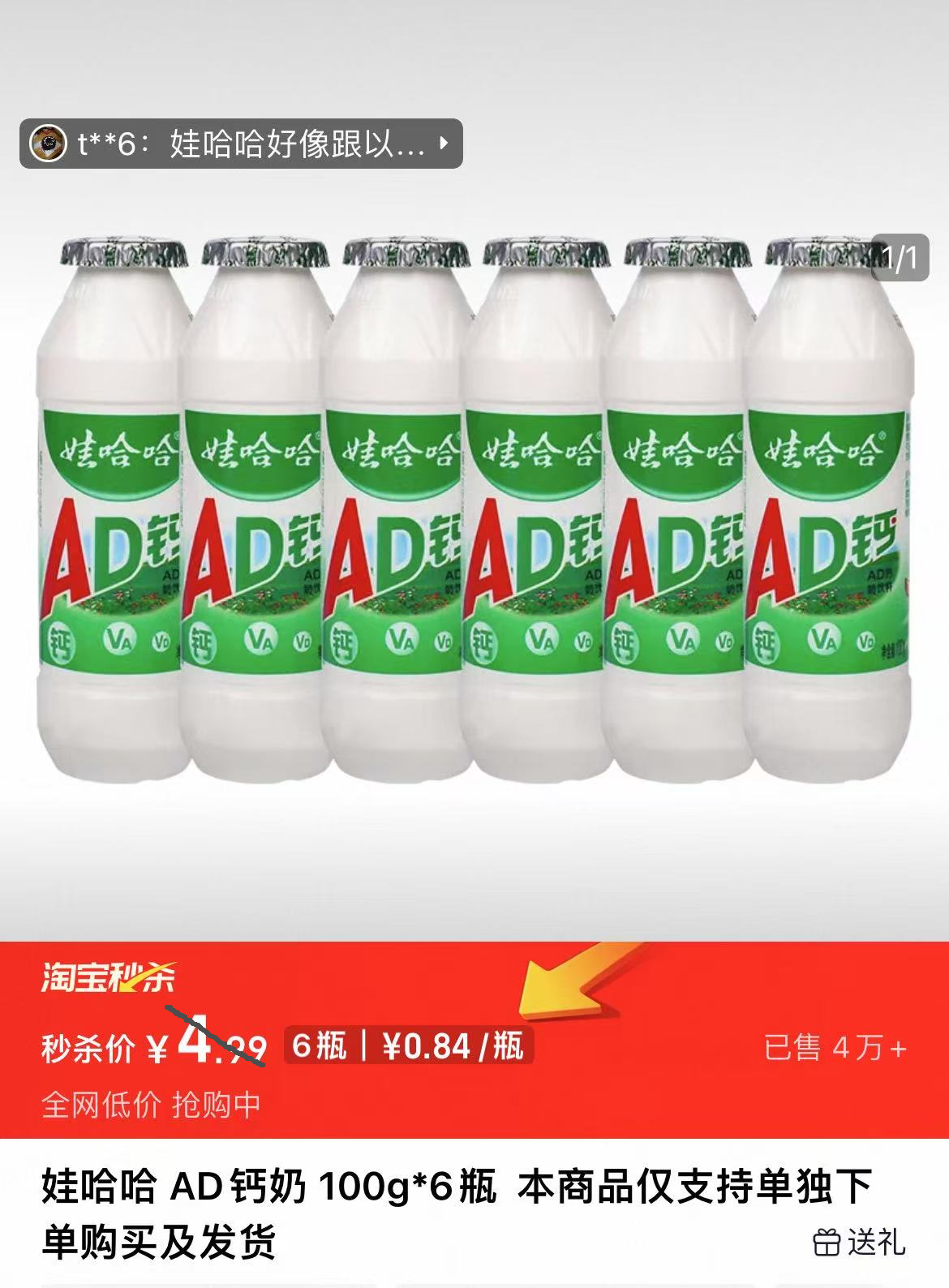Click the buyer avatar in the comment bubble

point(49,144)
